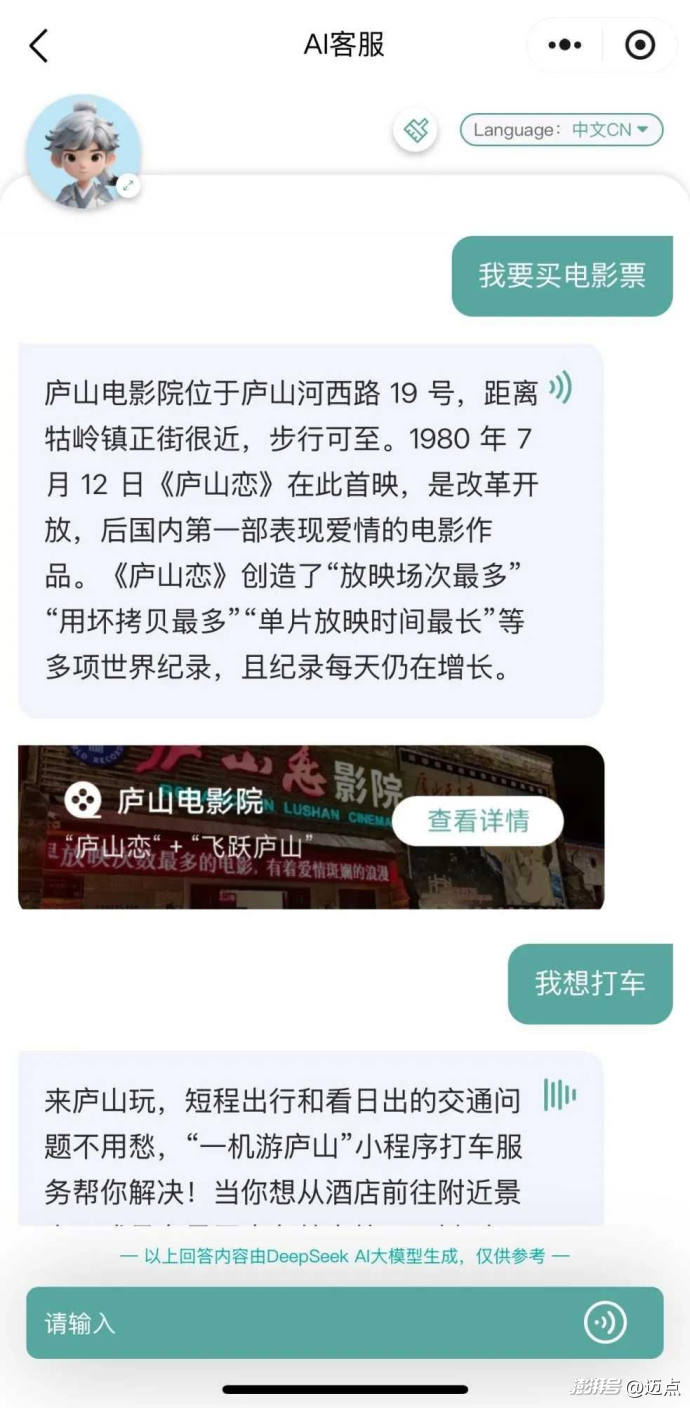The image size is (690, 1408).
Task: Tap 查看详情 on the 庐山电影院 card
Action: pos(478,821)
